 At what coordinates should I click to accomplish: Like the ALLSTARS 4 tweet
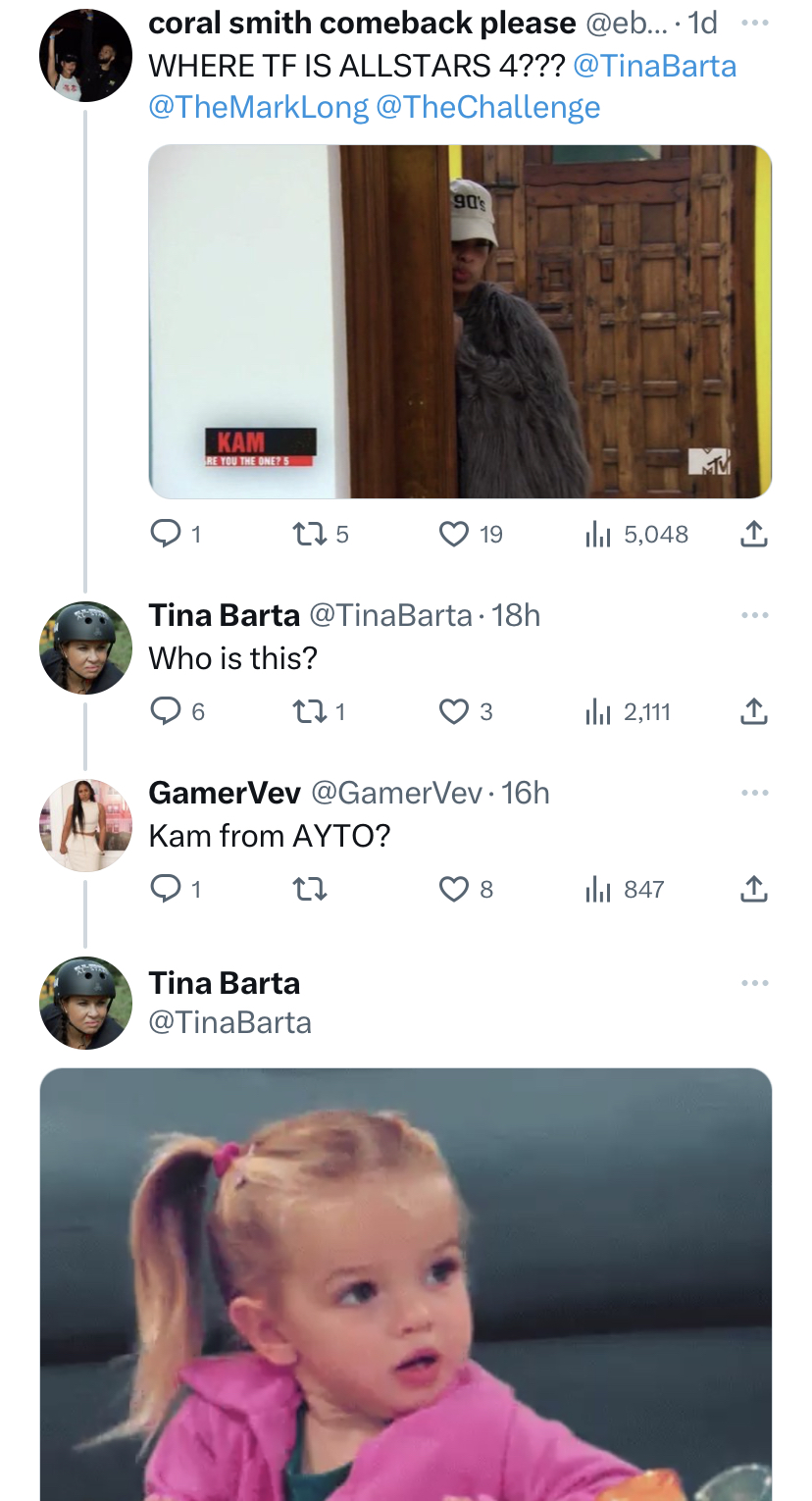click(471, 534)
